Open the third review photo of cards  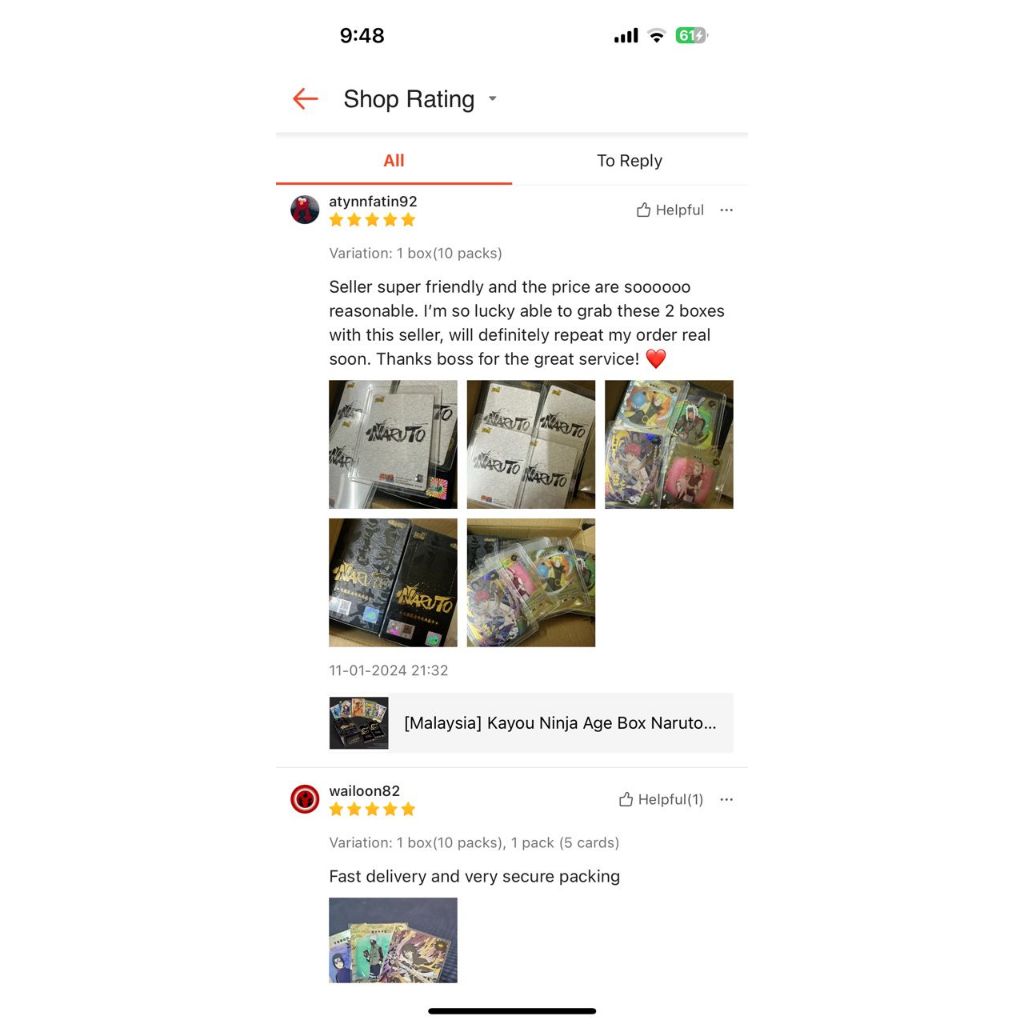pos(669,444)
